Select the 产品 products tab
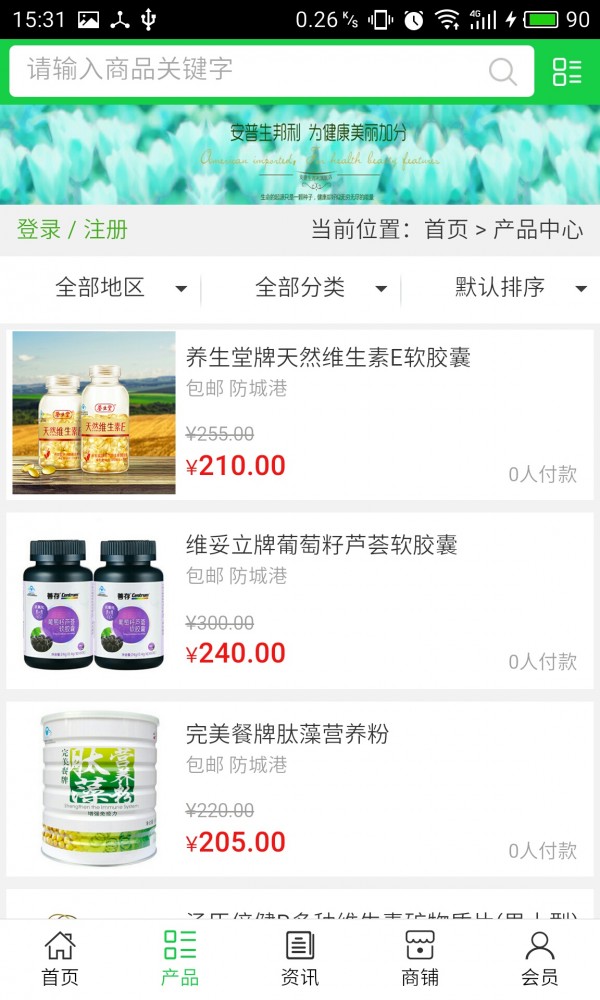The height and width of the screenshot is (1000, 600). pyautogui.click(x=180, y=958)
